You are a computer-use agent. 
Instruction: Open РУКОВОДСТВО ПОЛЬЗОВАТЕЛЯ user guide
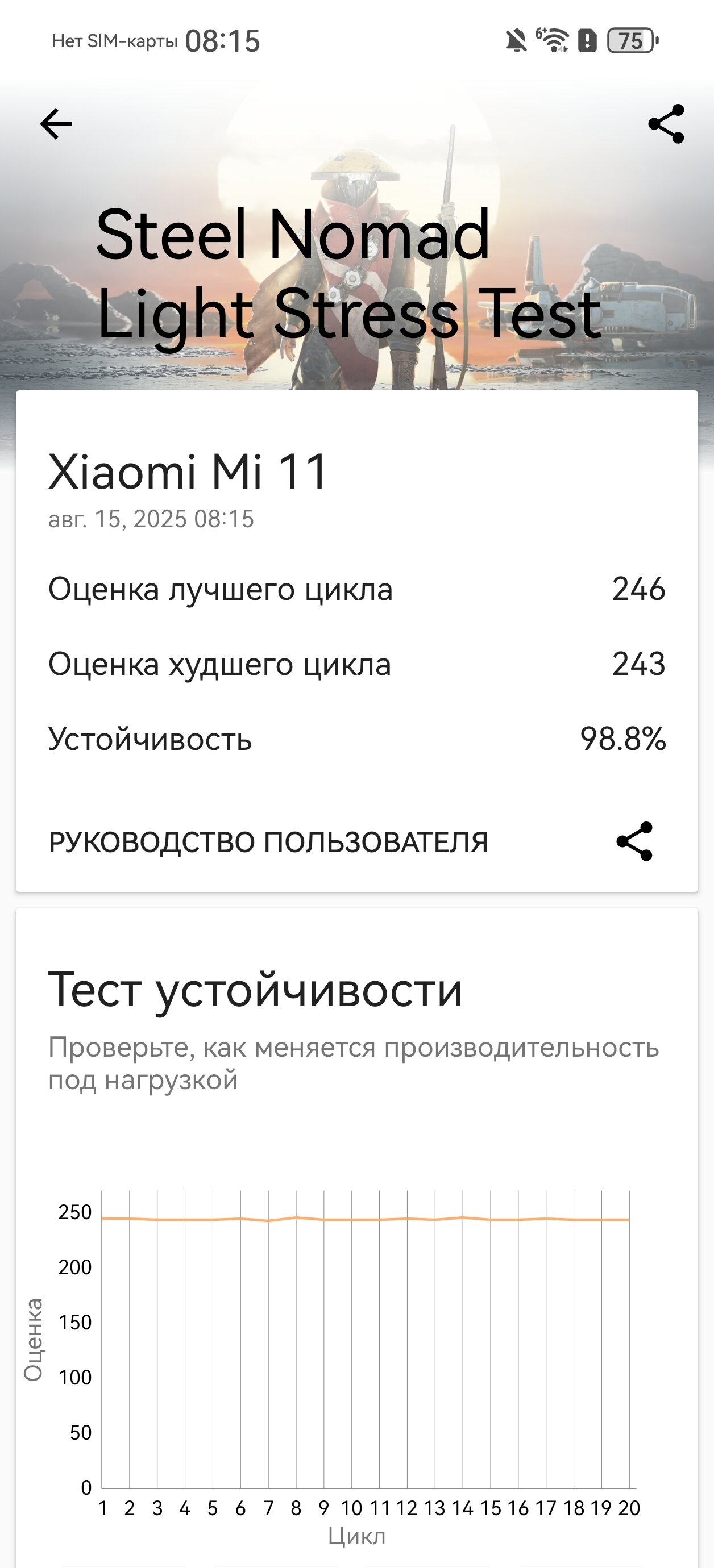coord(268,843)
